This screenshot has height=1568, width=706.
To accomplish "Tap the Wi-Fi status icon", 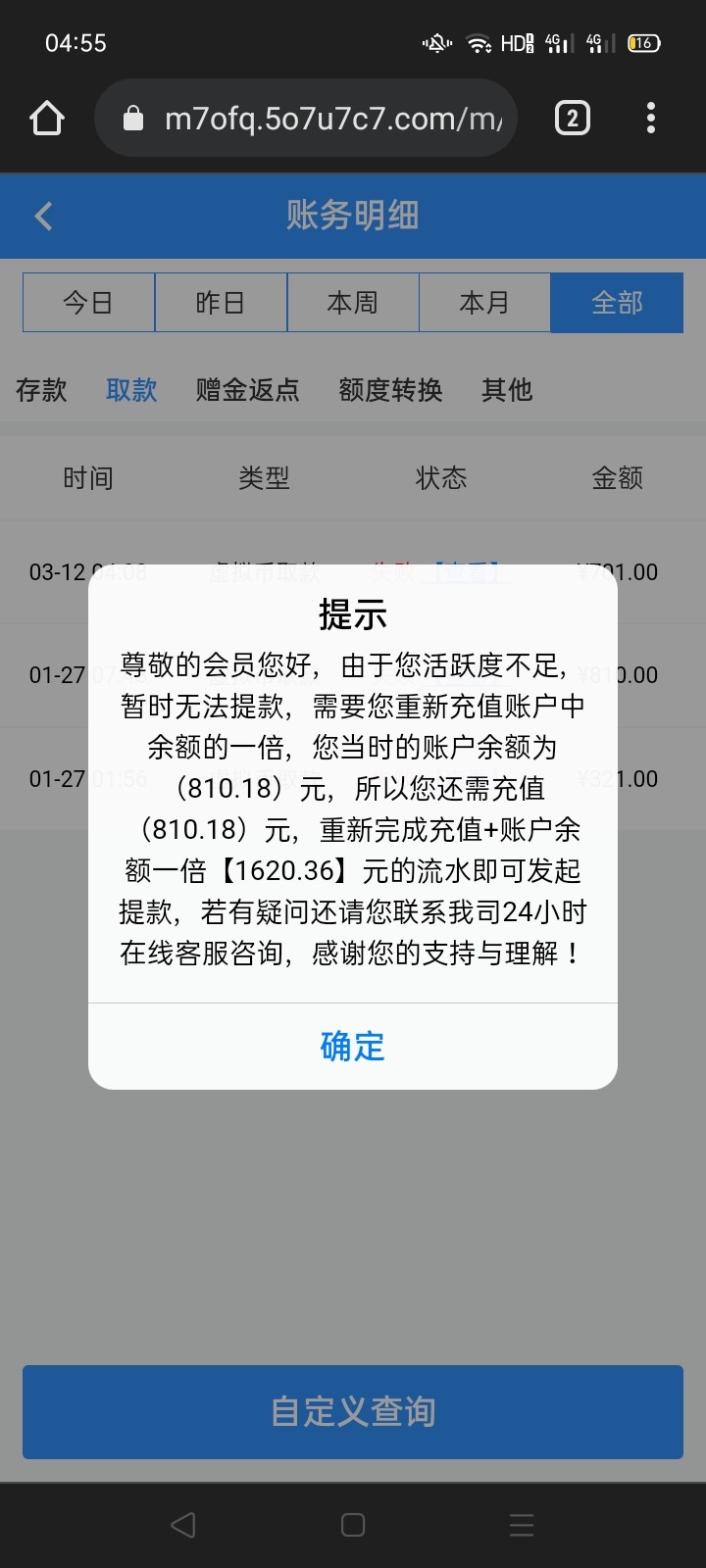I will tap(478, 41).
